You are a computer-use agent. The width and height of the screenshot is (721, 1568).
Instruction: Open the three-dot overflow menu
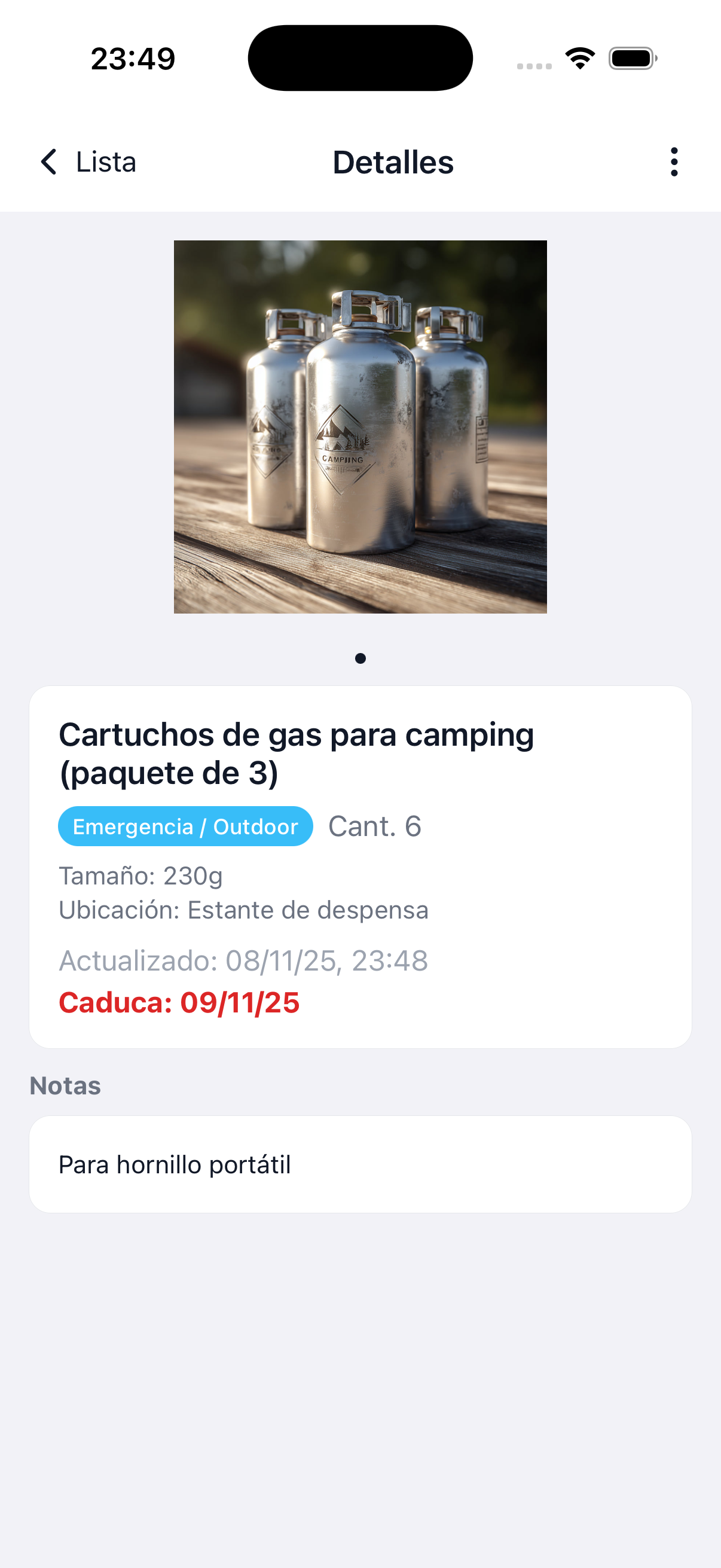click(x=673, y=163)
